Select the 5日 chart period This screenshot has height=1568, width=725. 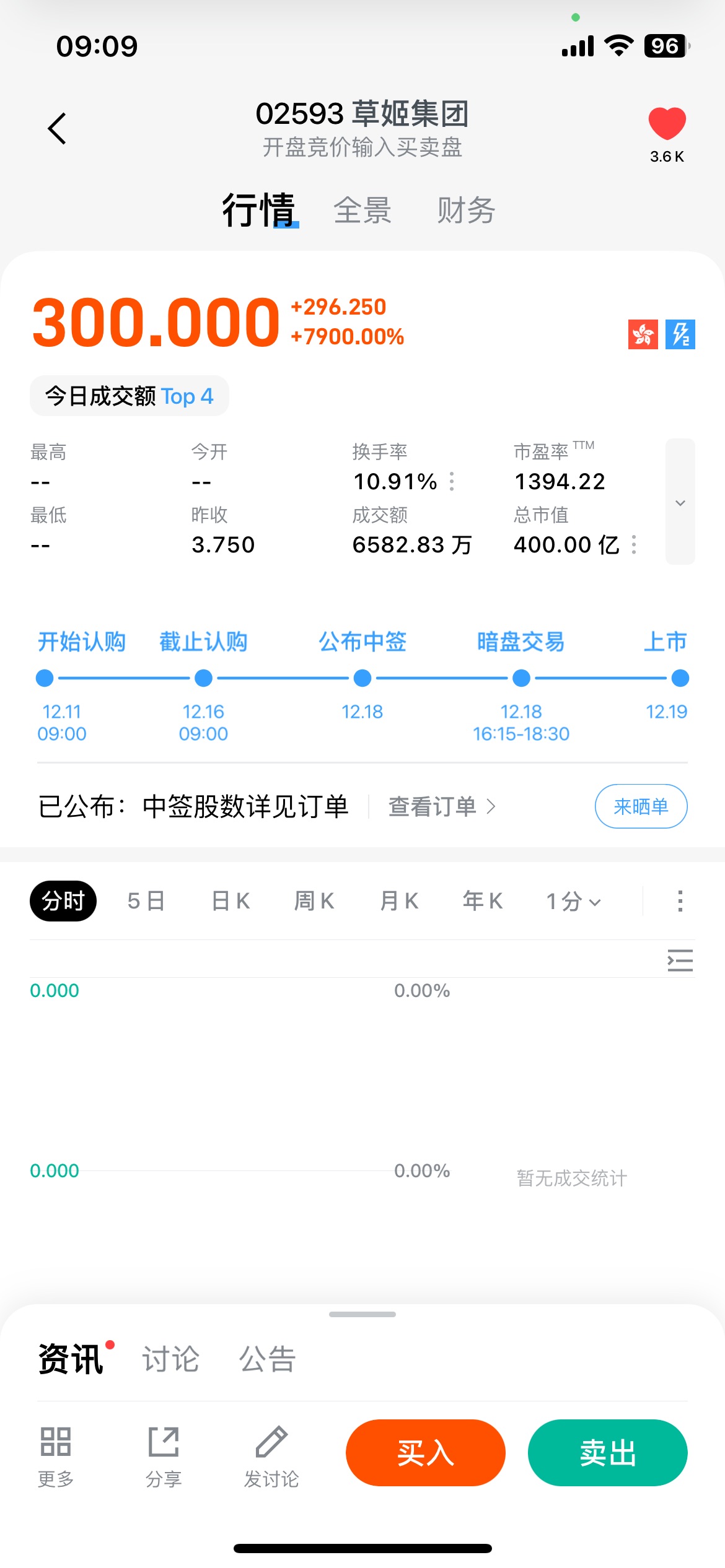pyautogui.click(x=146, y=901)
